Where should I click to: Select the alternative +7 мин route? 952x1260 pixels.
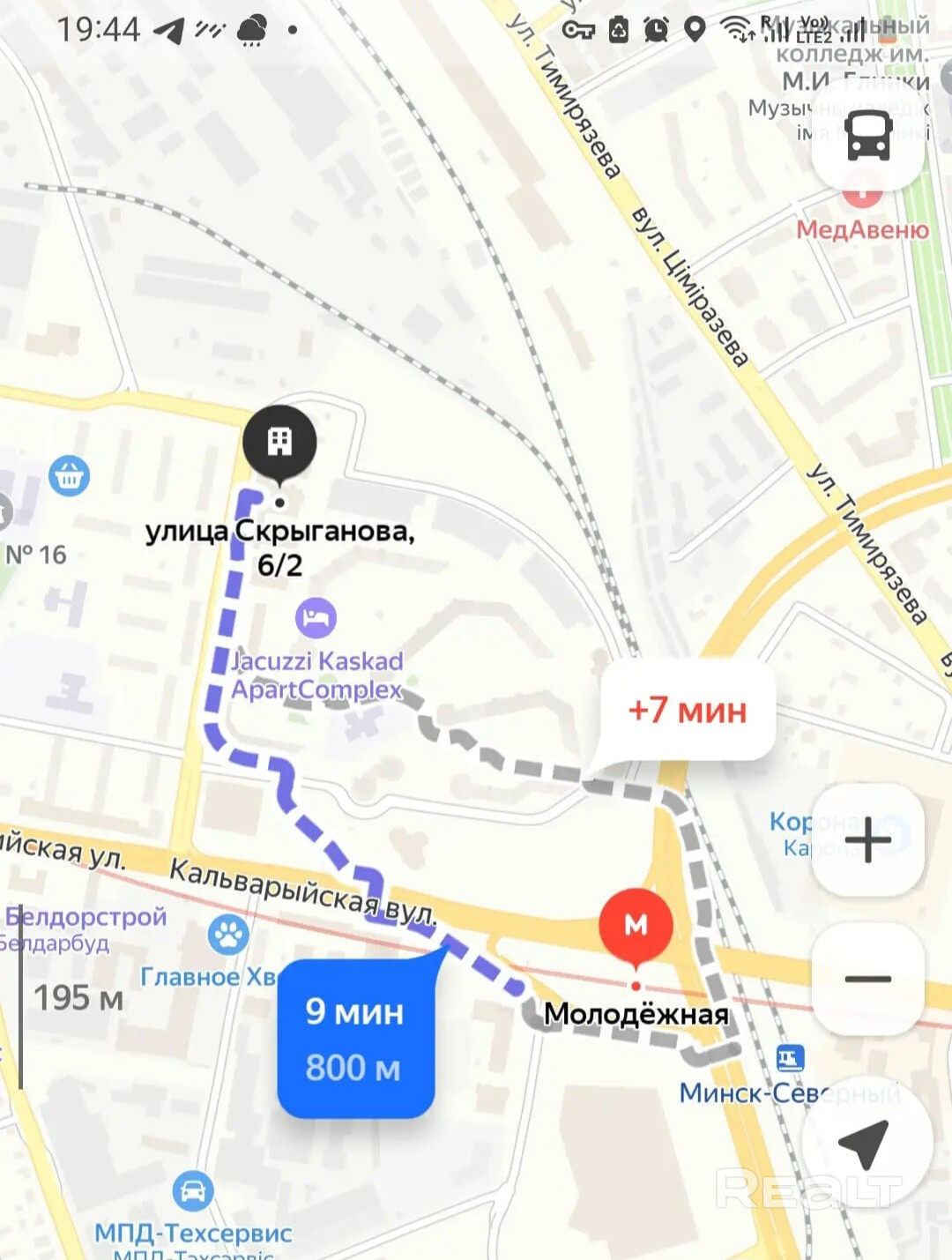[x=688, y=711]
